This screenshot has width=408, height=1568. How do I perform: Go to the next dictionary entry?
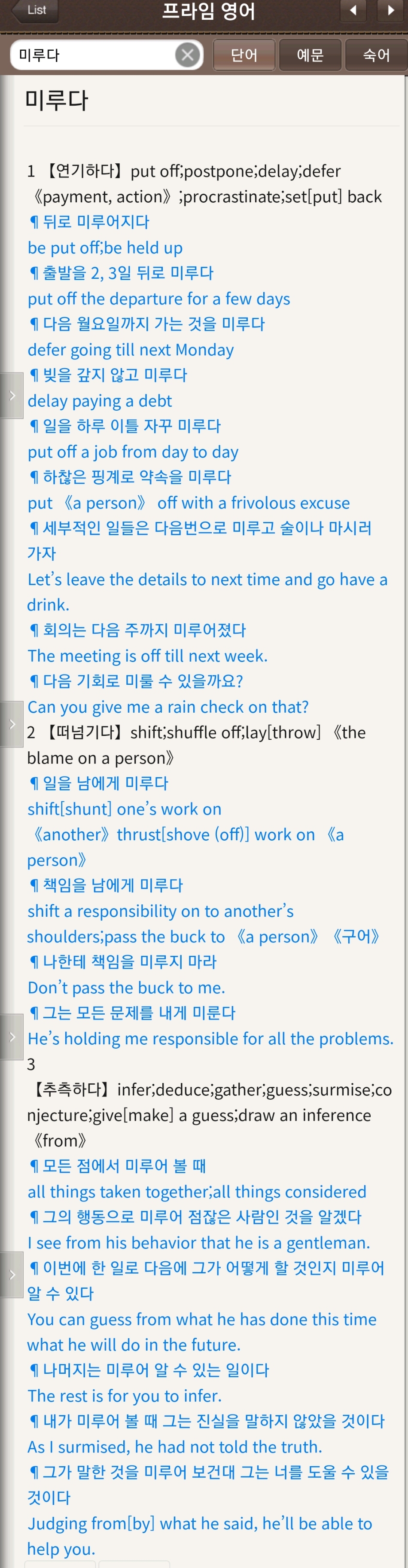click(392, 10)
